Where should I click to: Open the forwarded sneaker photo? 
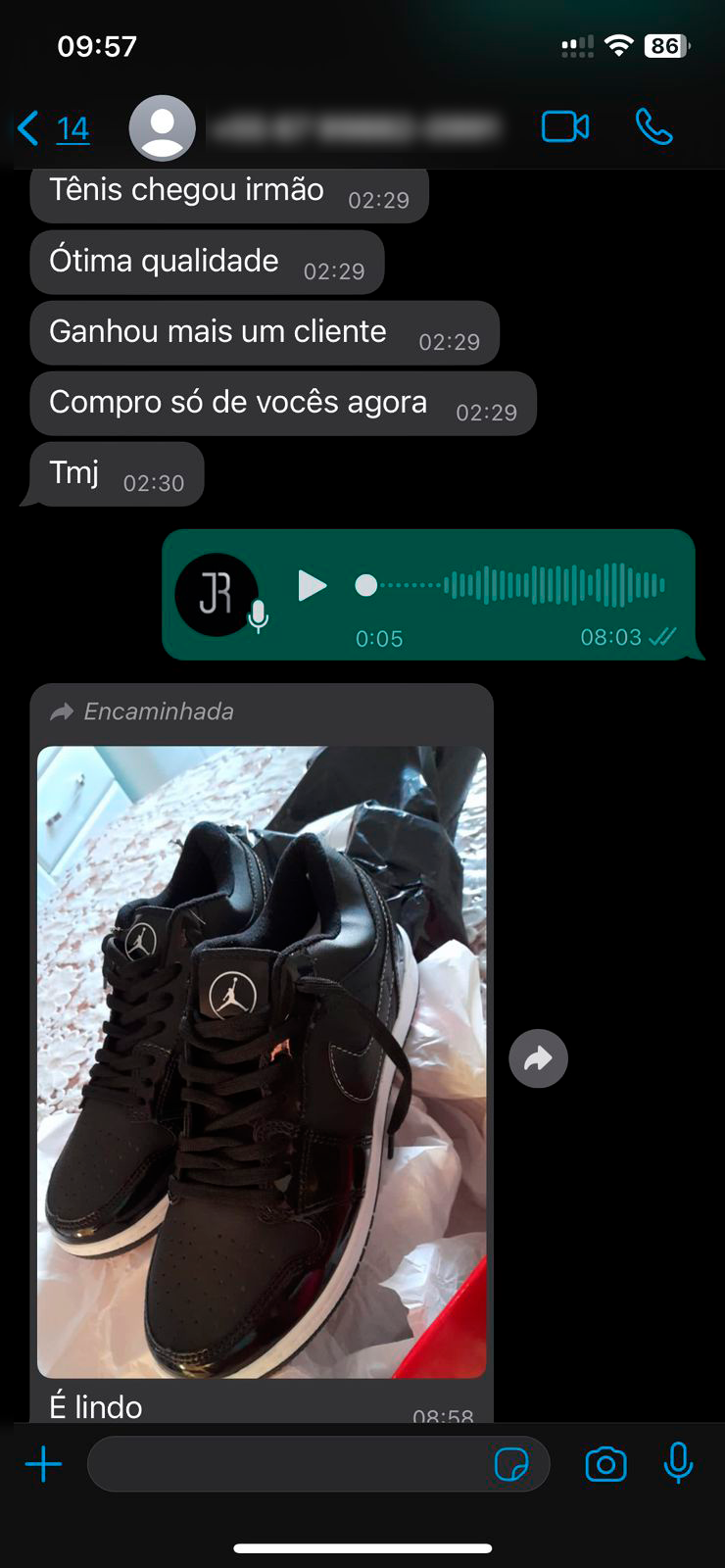pyautogui.click(x=262, y=1061)
